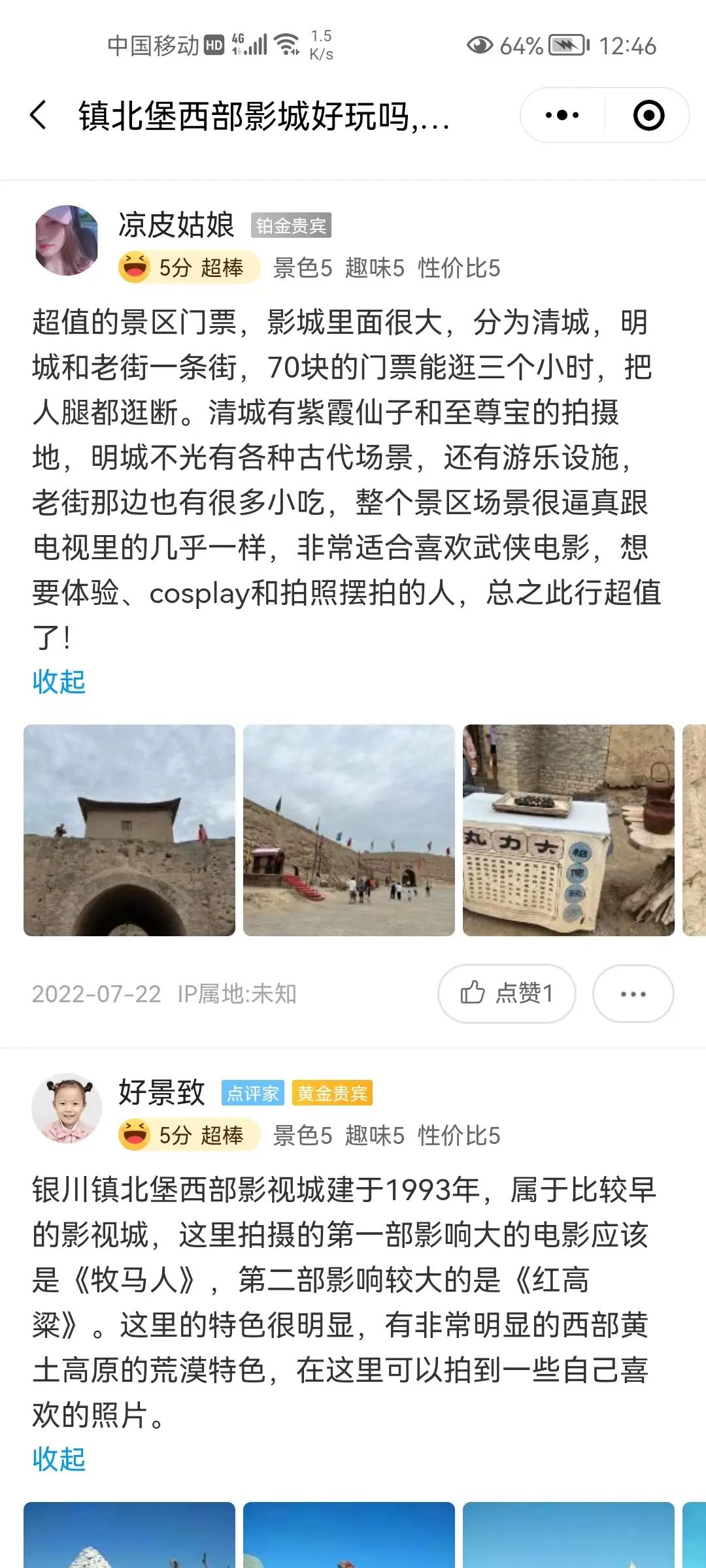Screen dimensions: 706x1568
Task: Open the mini program three-dot menu
Action: pos(562,116)
